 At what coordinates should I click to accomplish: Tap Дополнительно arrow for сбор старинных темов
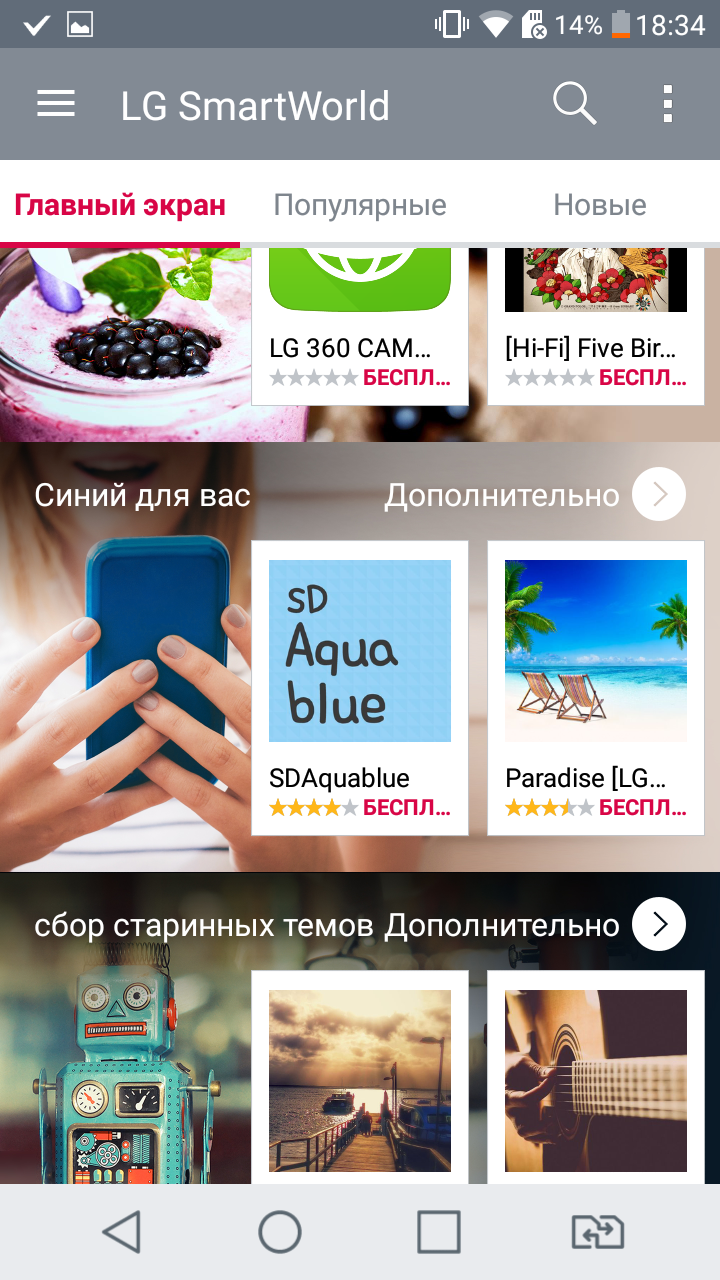(x=659, y=924)
